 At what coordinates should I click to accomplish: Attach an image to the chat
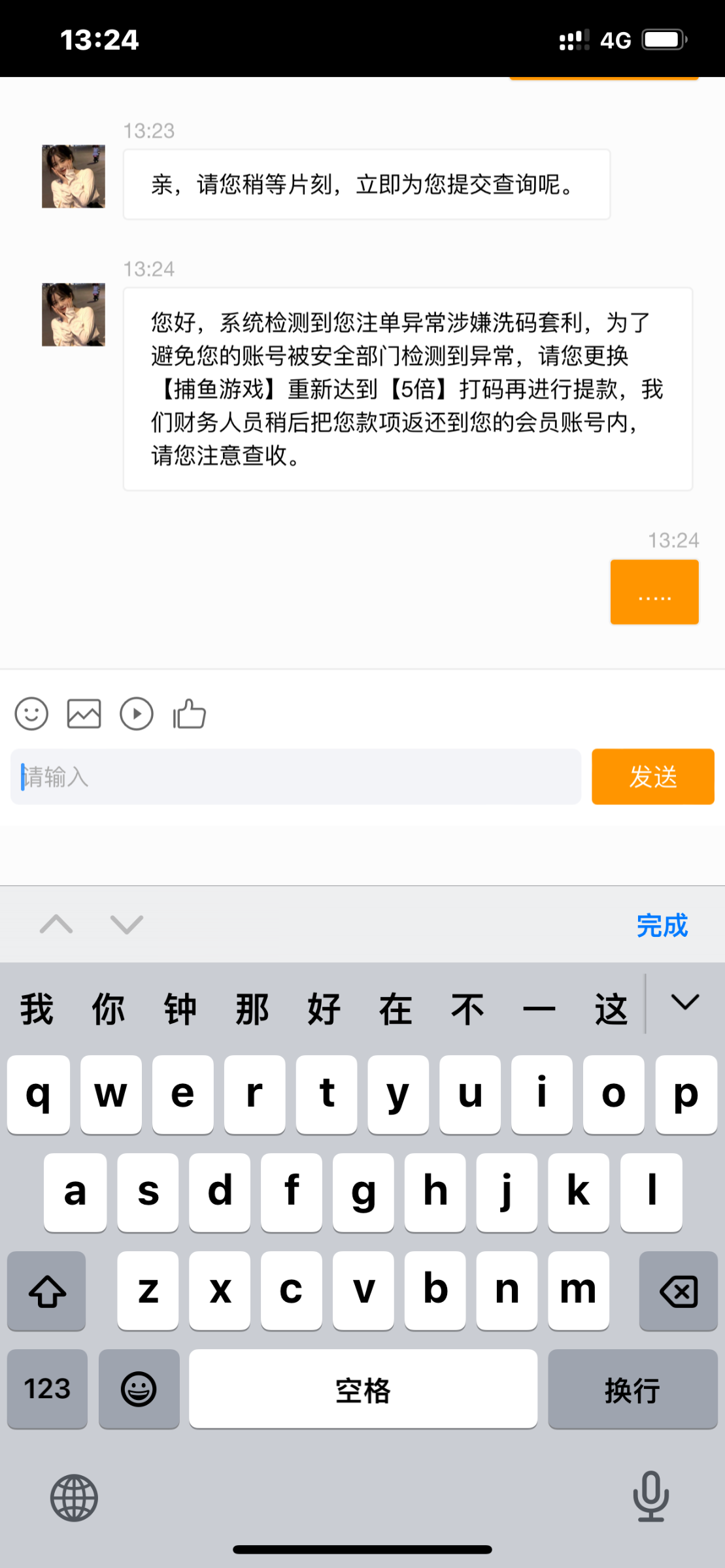pos(84,713)
